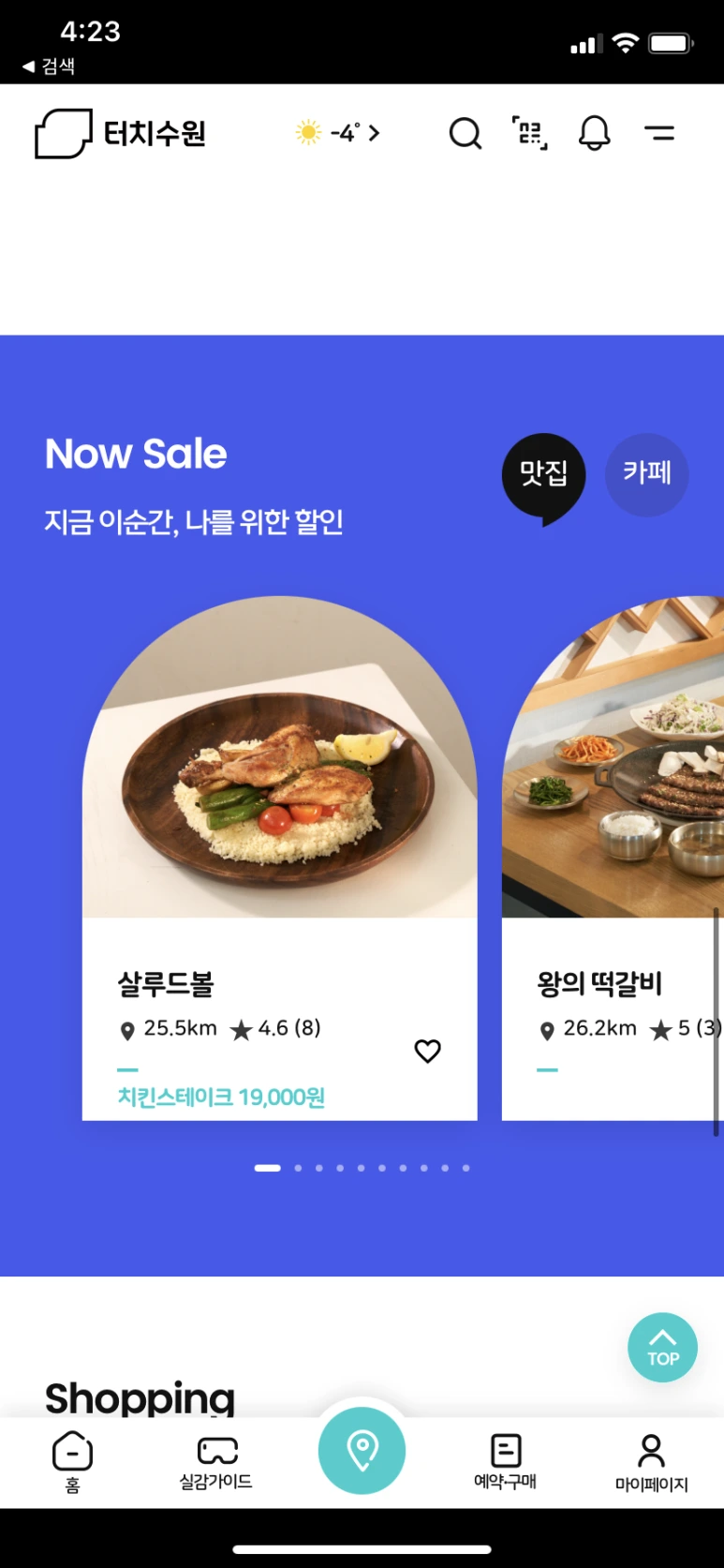Open the hamburger menu
Screen dimensions: 724x1568
point(659,133)
